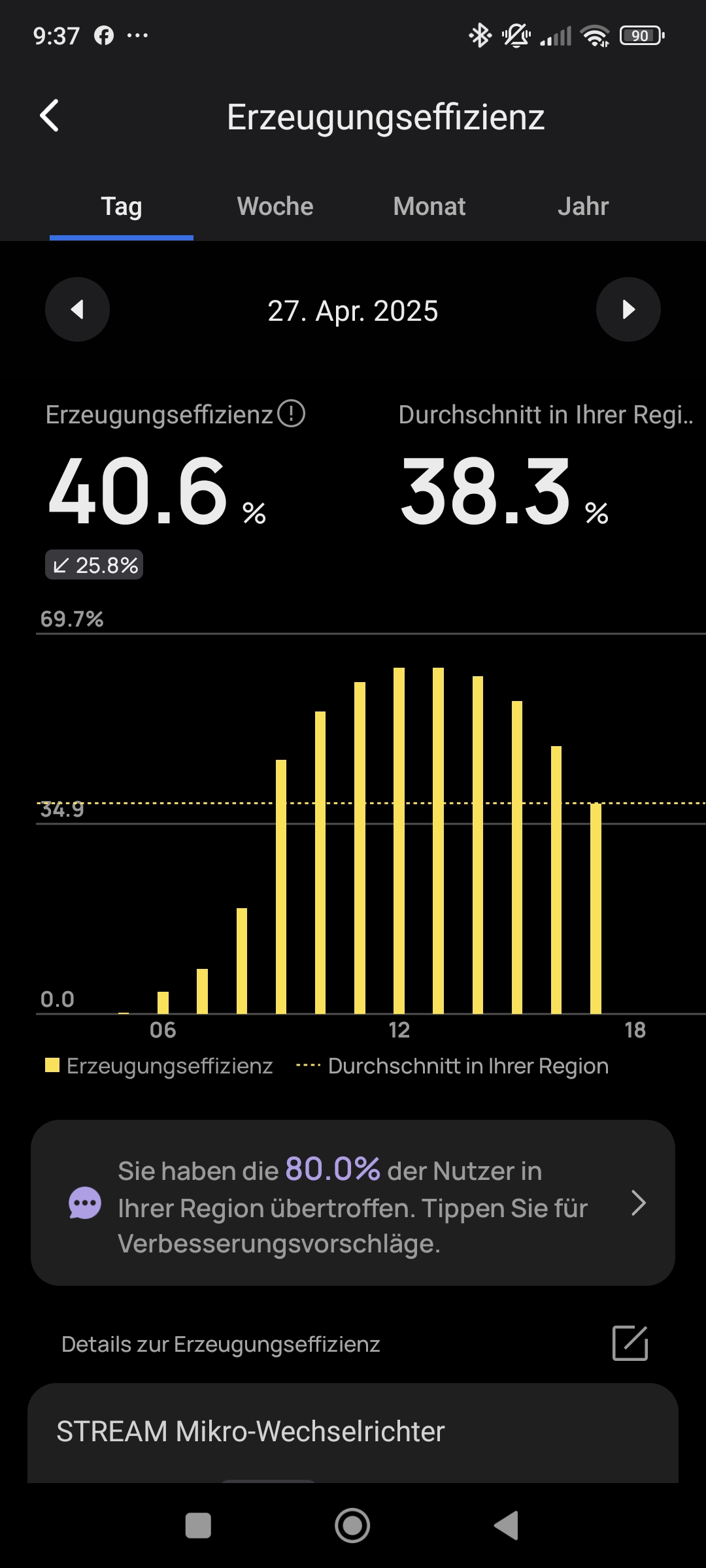Go to the previous day
706x1568 pixels.
[77, 310]
